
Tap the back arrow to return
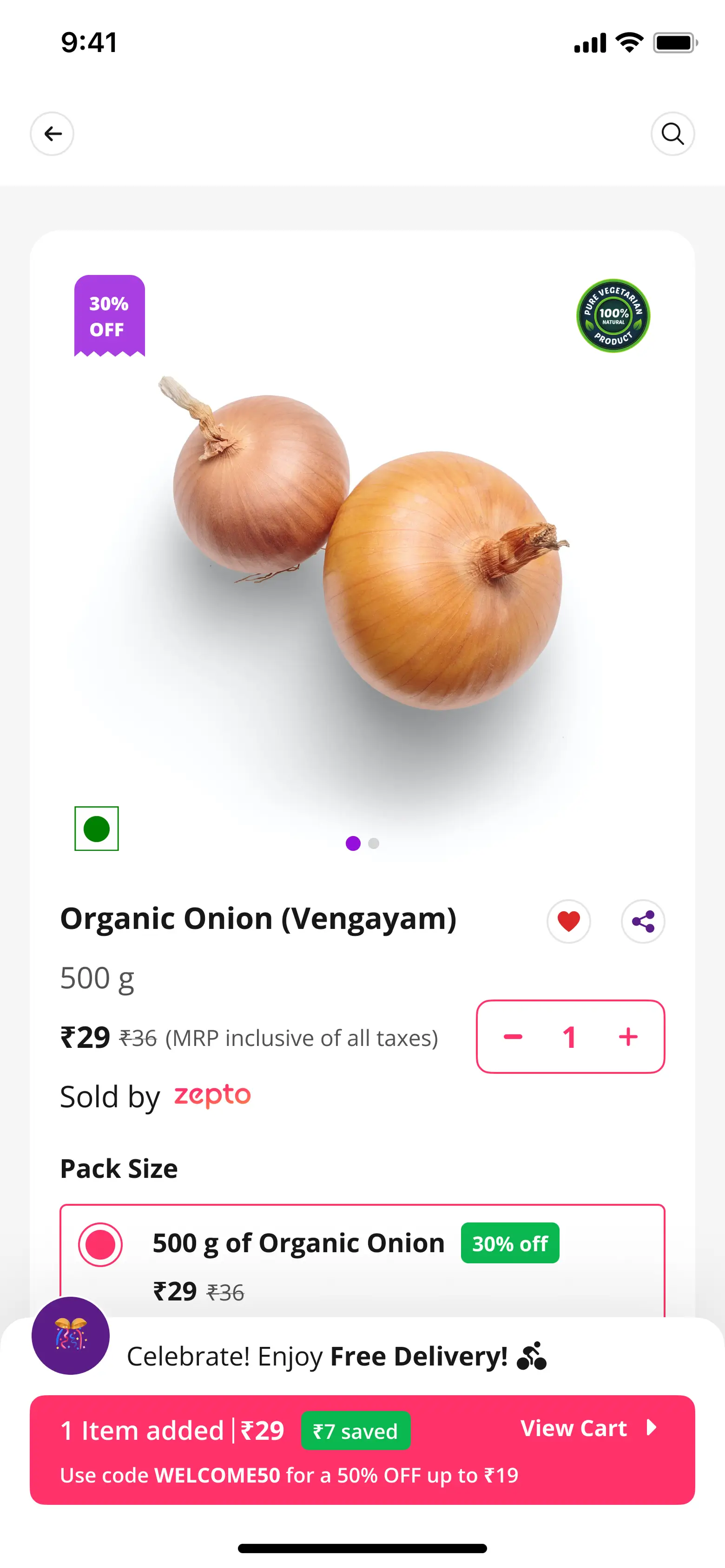click(52, 133)
